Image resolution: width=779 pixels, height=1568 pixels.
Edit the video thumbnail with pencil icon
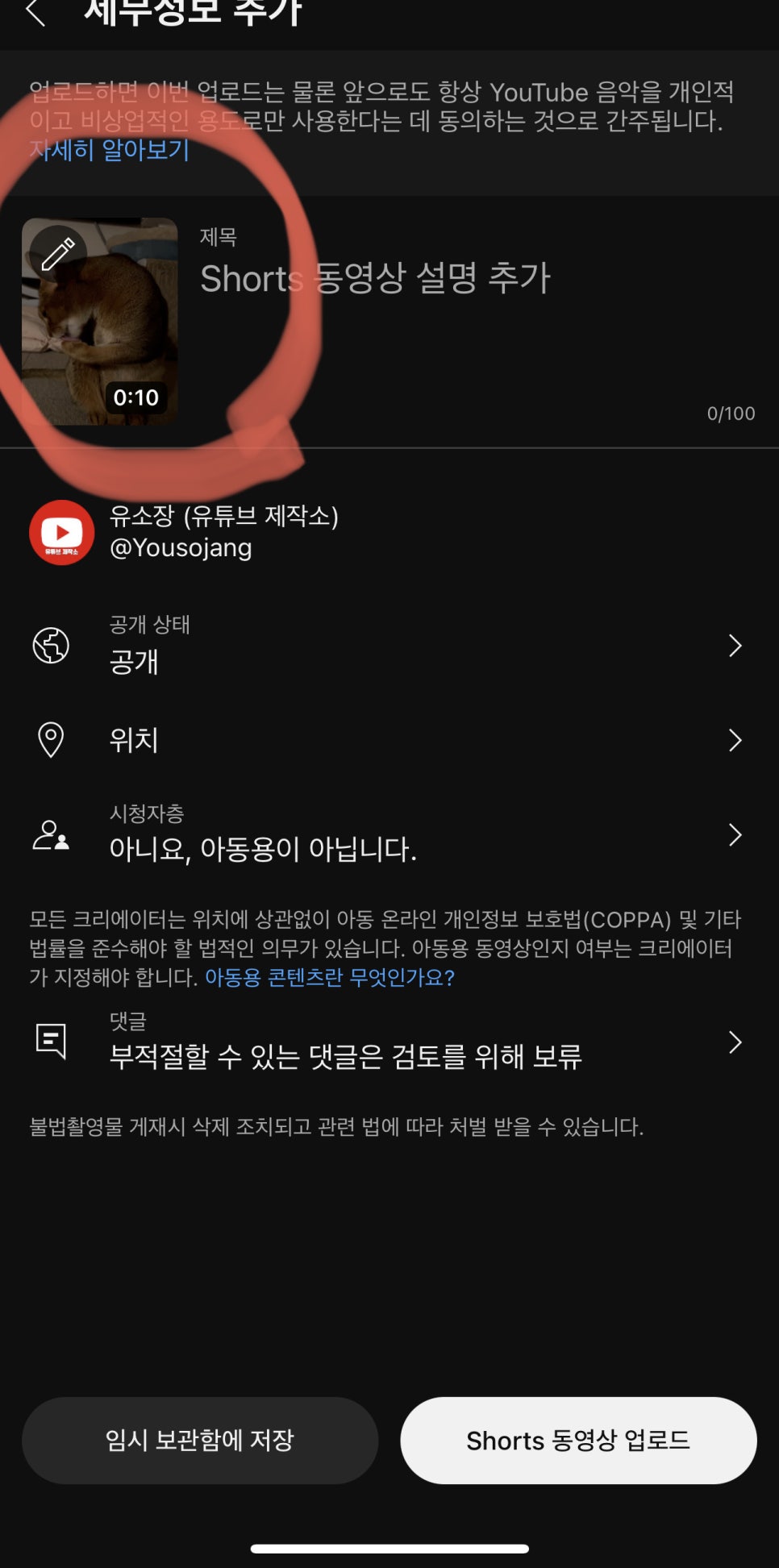pyautogui.click(x=58, y=253)
